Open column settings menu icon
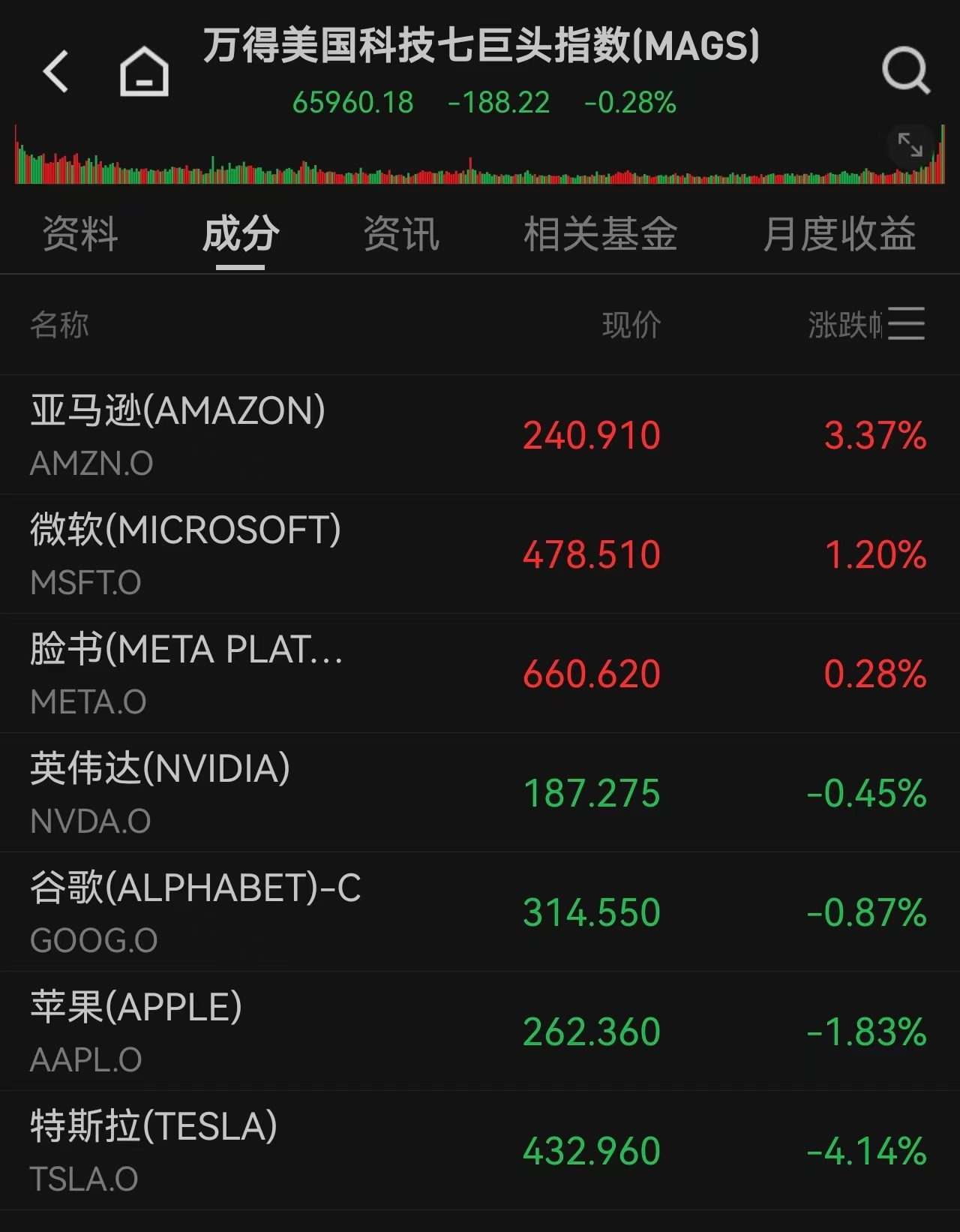 coord(906,324)
